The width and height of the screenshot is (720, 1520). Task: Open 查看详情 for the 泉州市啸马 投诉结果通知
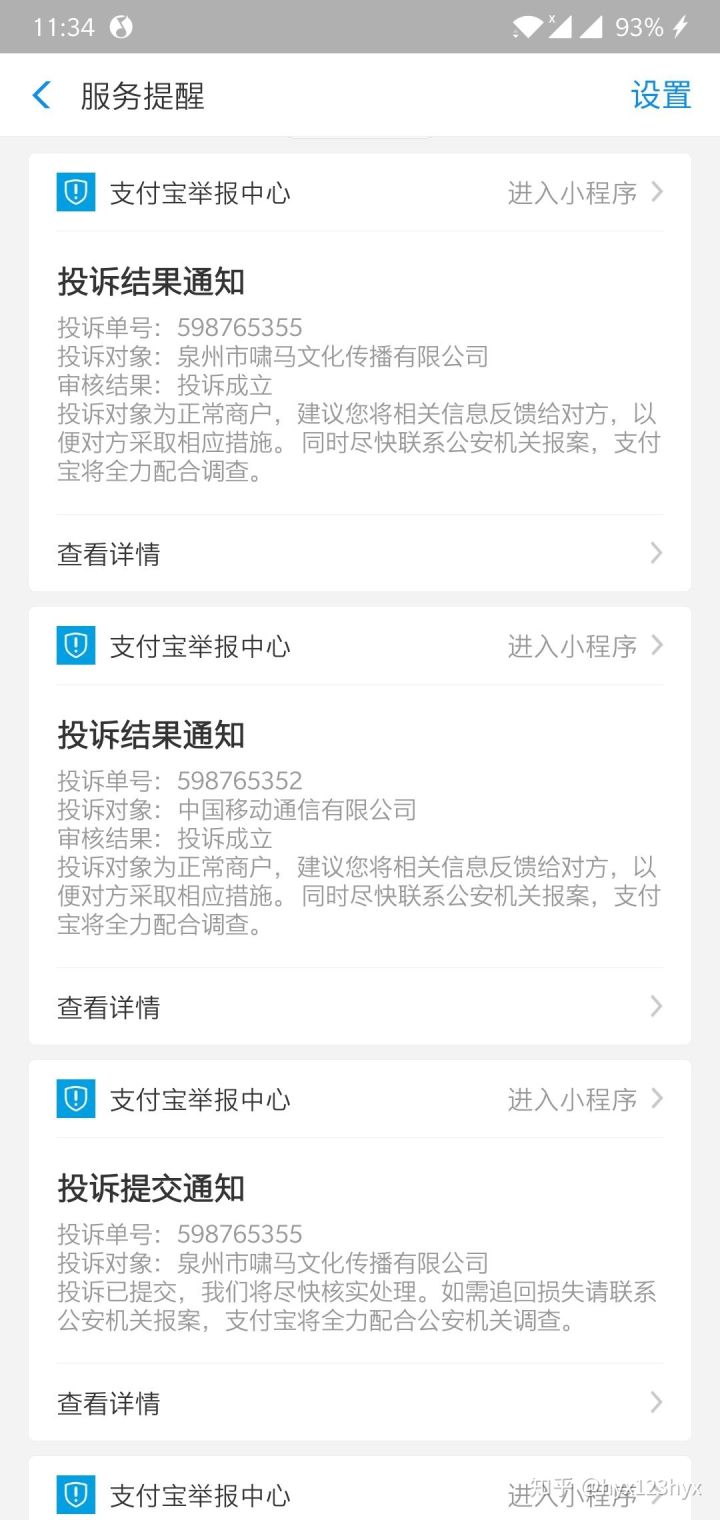point(359,553)
